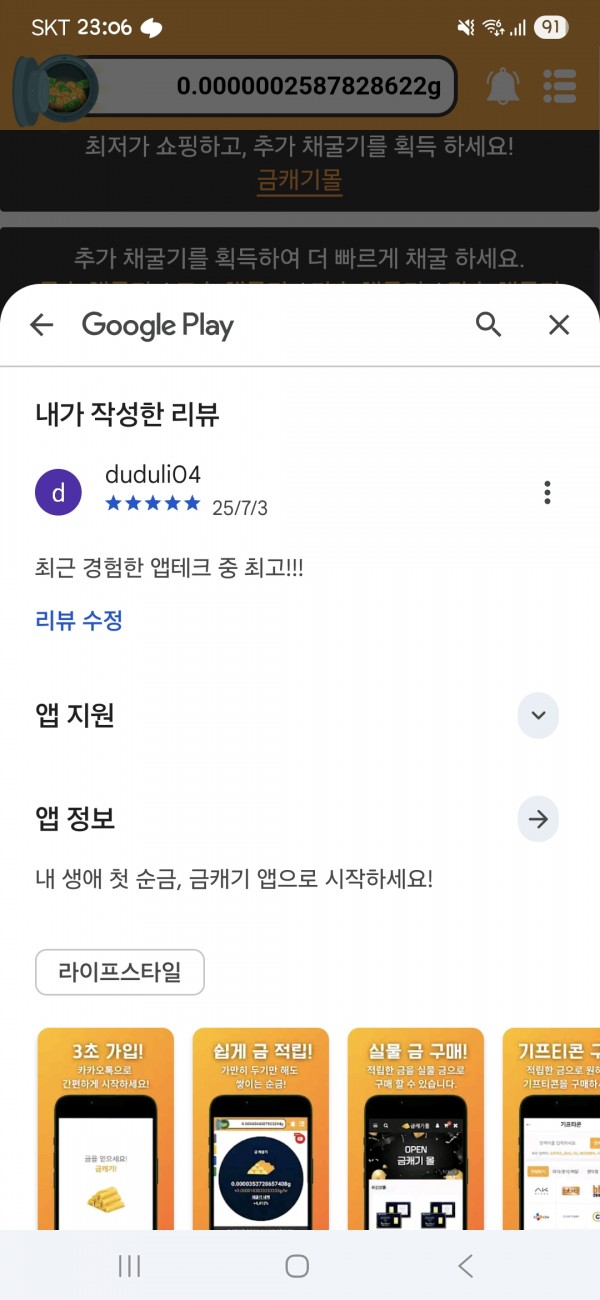The height and width of the screenshot is (1300, 600).
Task: Go to the system home screen
Action: coord(297,1266)
